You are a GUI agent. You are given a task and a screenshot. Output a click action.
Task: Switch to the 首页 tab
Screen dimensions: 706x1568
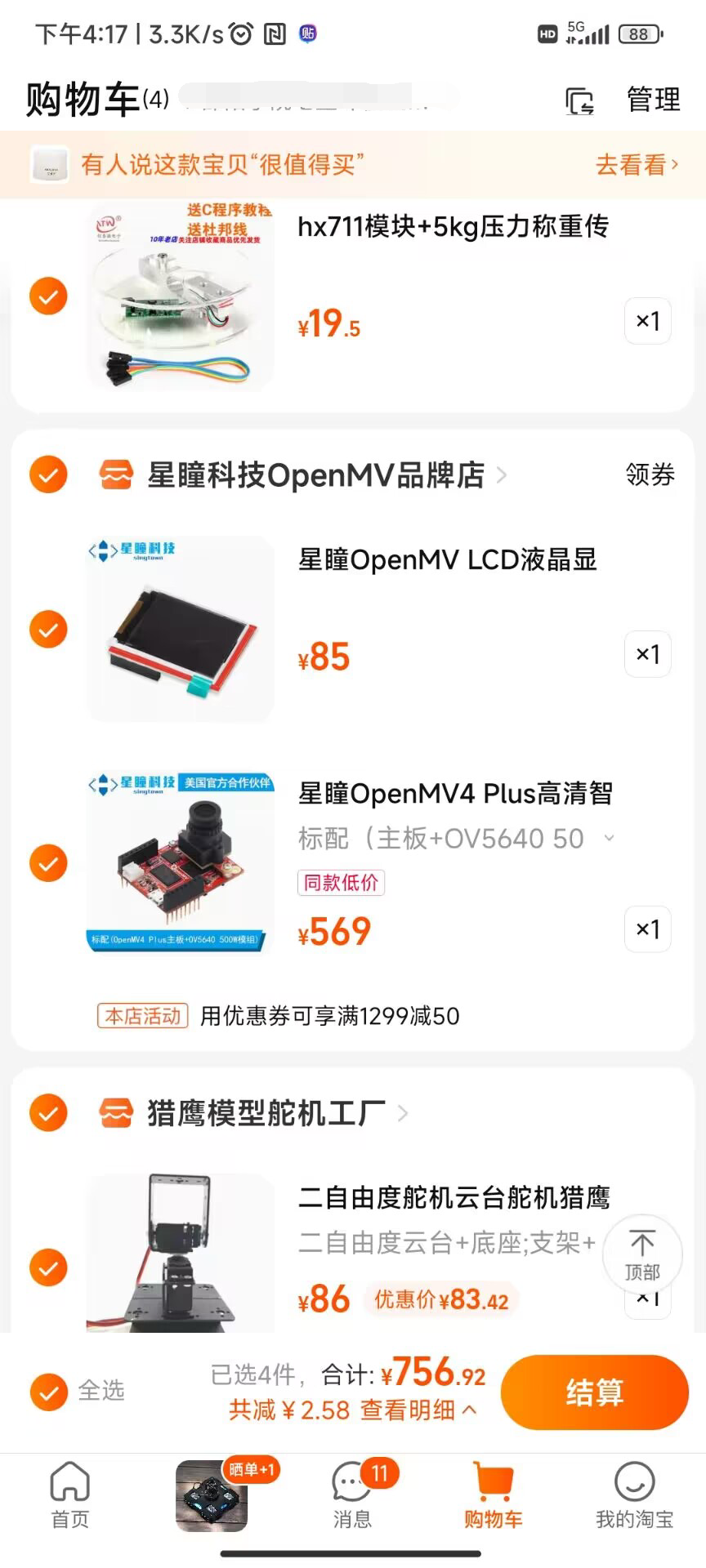pos(70,1495)
